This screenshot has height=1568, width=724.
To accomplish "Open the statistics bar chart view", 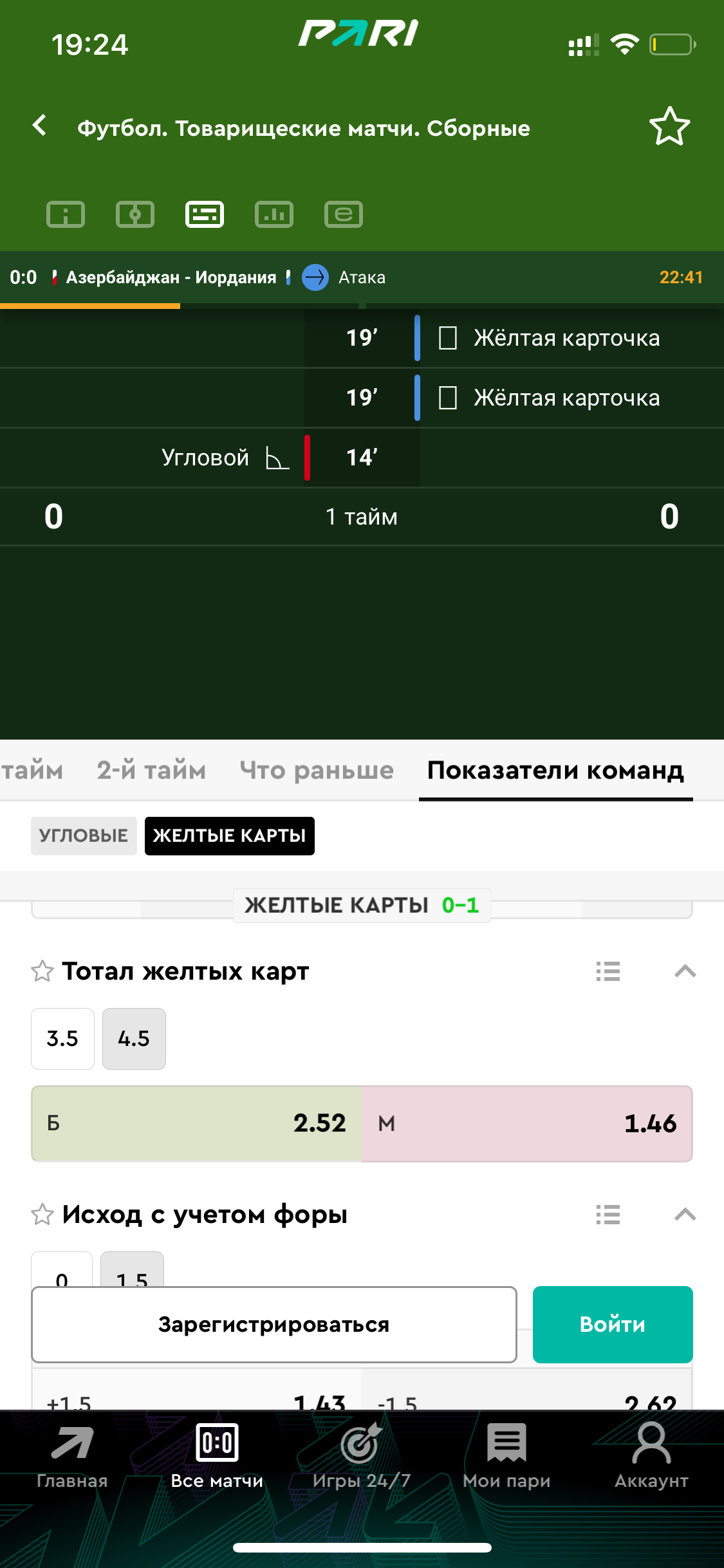I will [274, 214].
